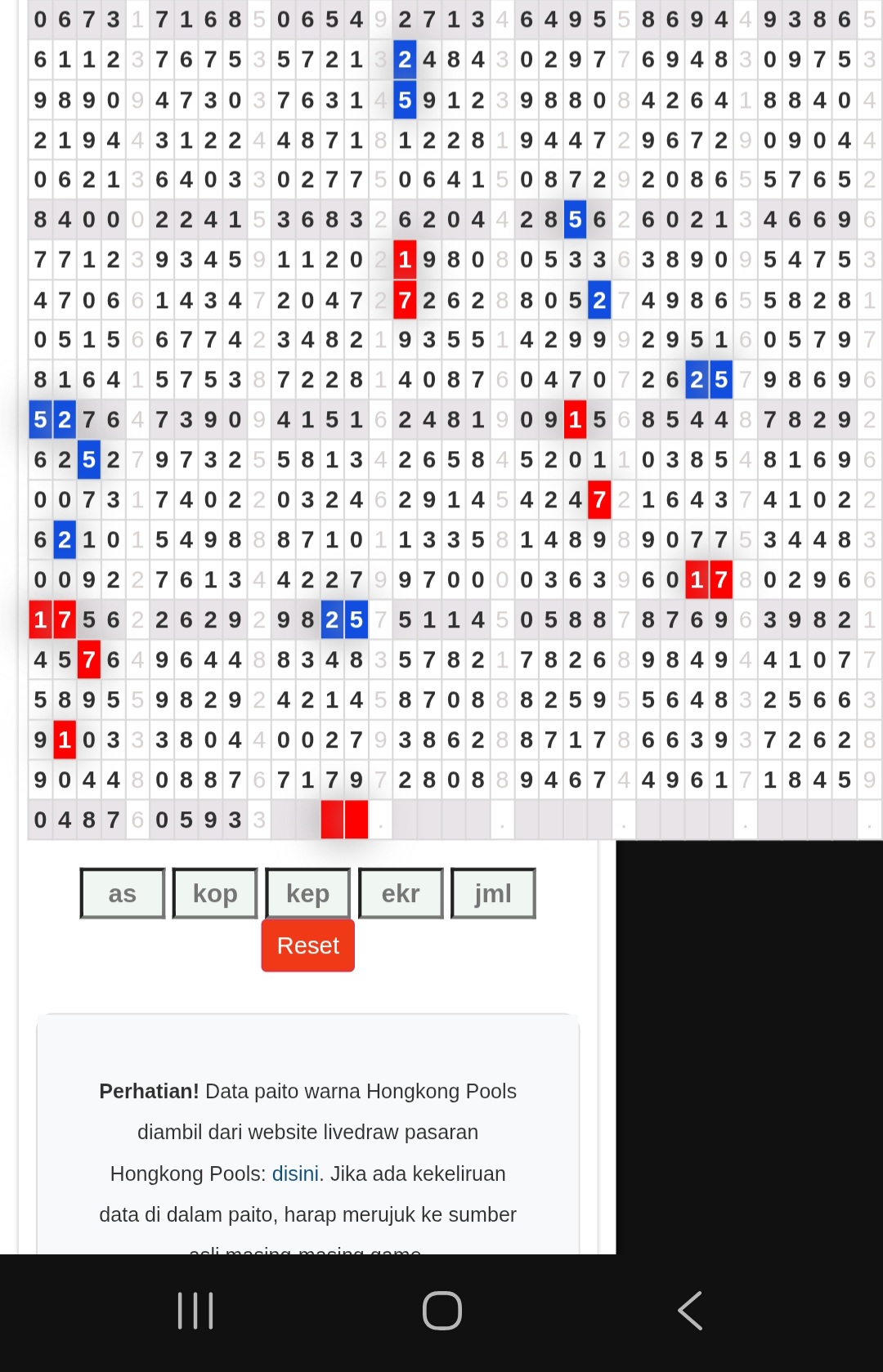Activate the 'ekr' filter button
883x1372 pixels.
(401, 893)
